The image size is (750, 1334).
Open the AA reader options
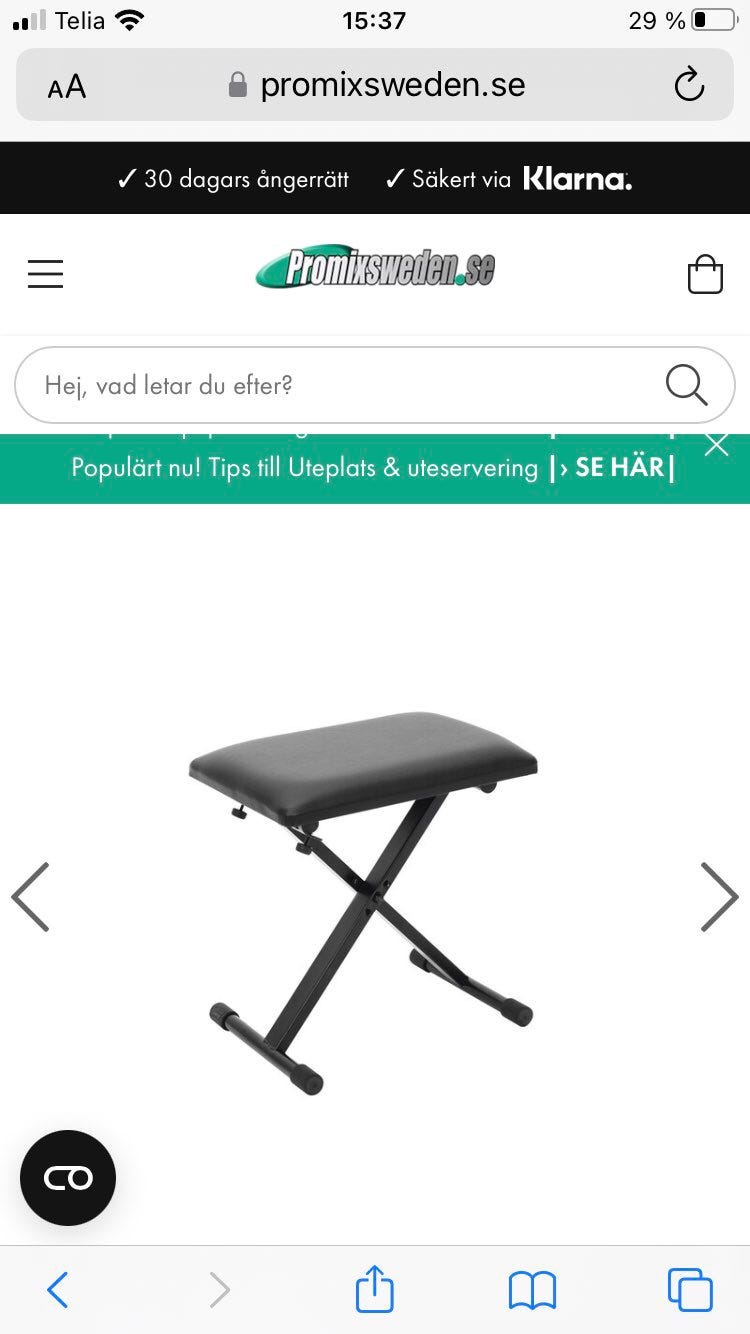tap(67, 87)
